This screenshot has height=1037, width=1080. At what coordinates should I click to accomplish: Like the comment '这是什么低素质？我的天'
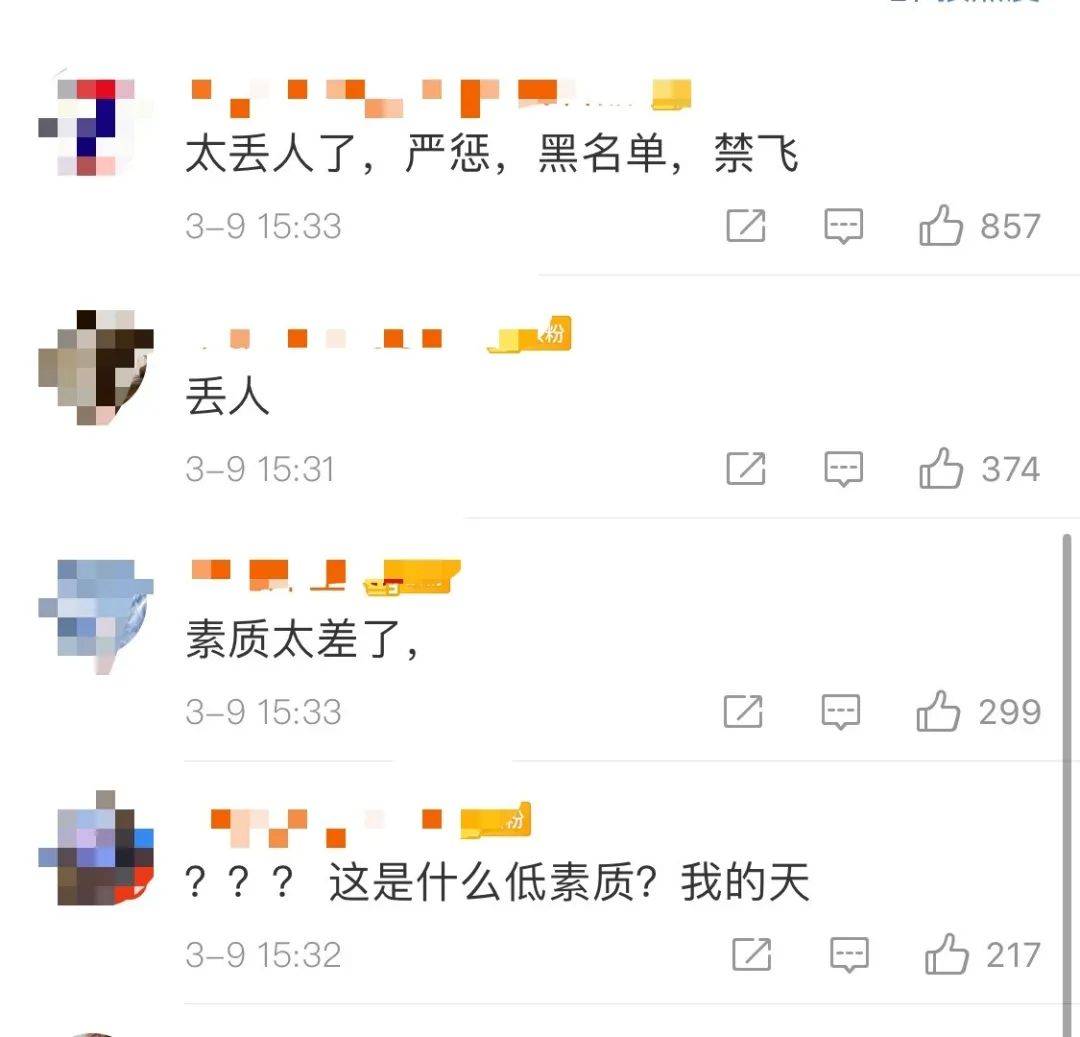click(x=946, y=955)
